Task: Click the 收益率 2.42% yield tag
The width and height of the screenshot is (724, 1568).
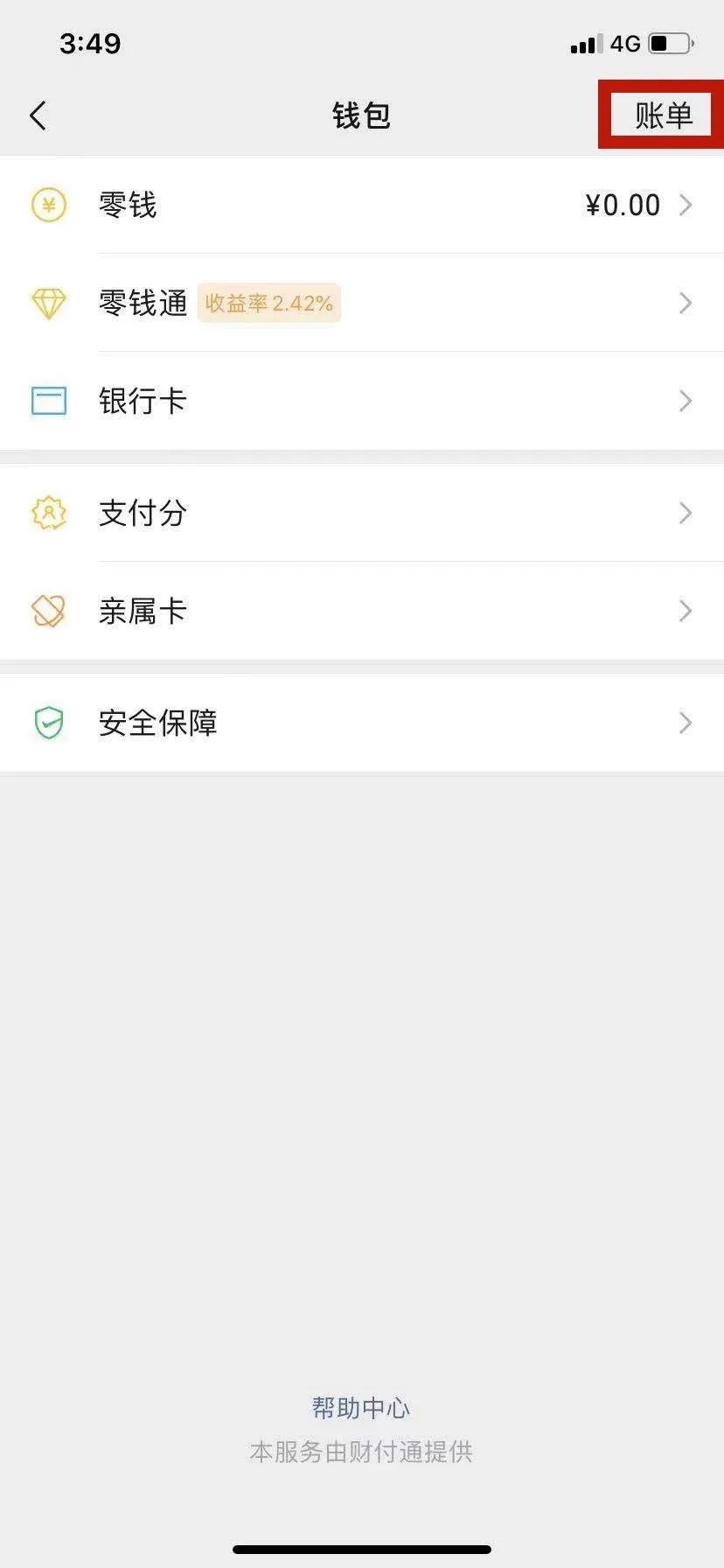Action: click(268, 303)
